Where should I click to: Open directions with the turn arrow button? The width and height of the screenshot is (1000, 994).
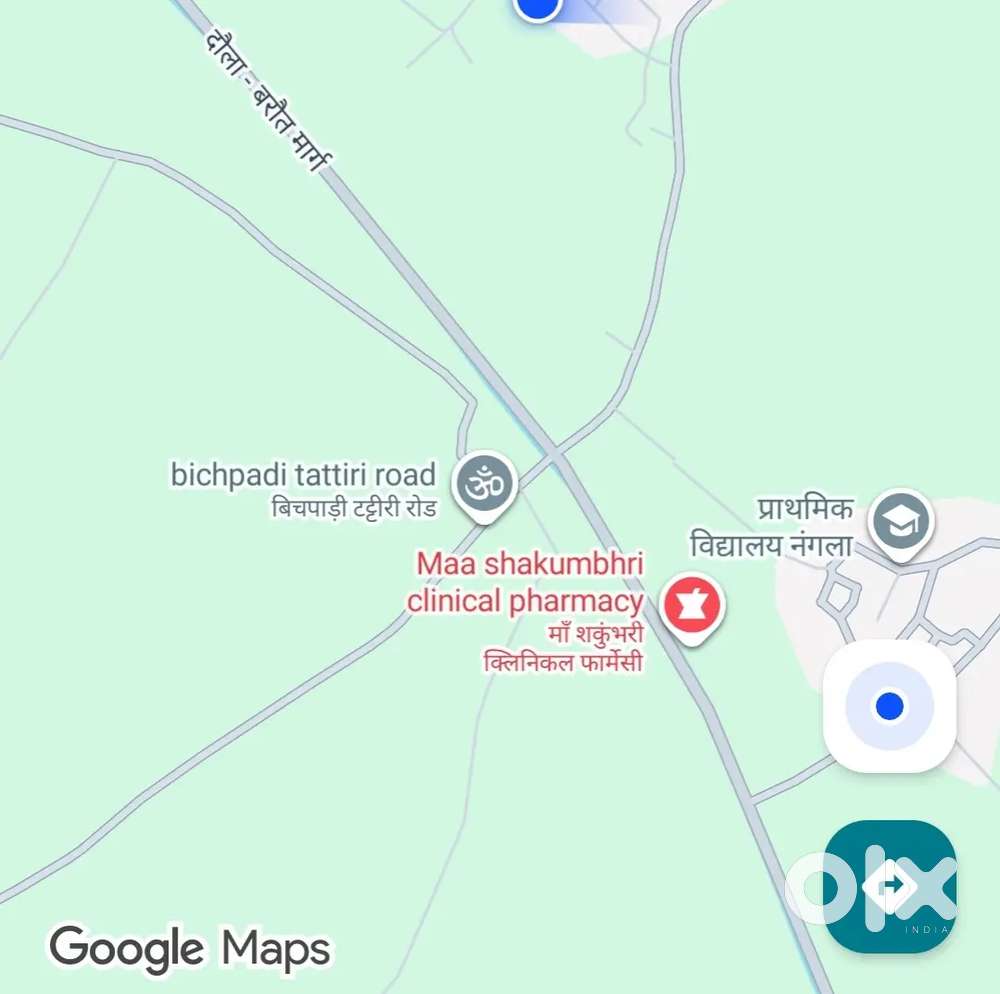tap(890, 885)
